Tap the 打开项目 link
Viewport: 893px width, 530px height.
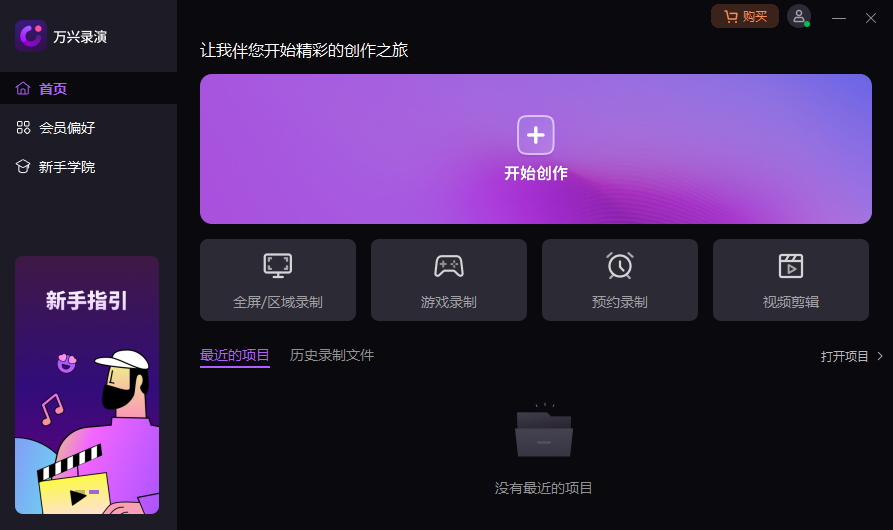[852, 356]
